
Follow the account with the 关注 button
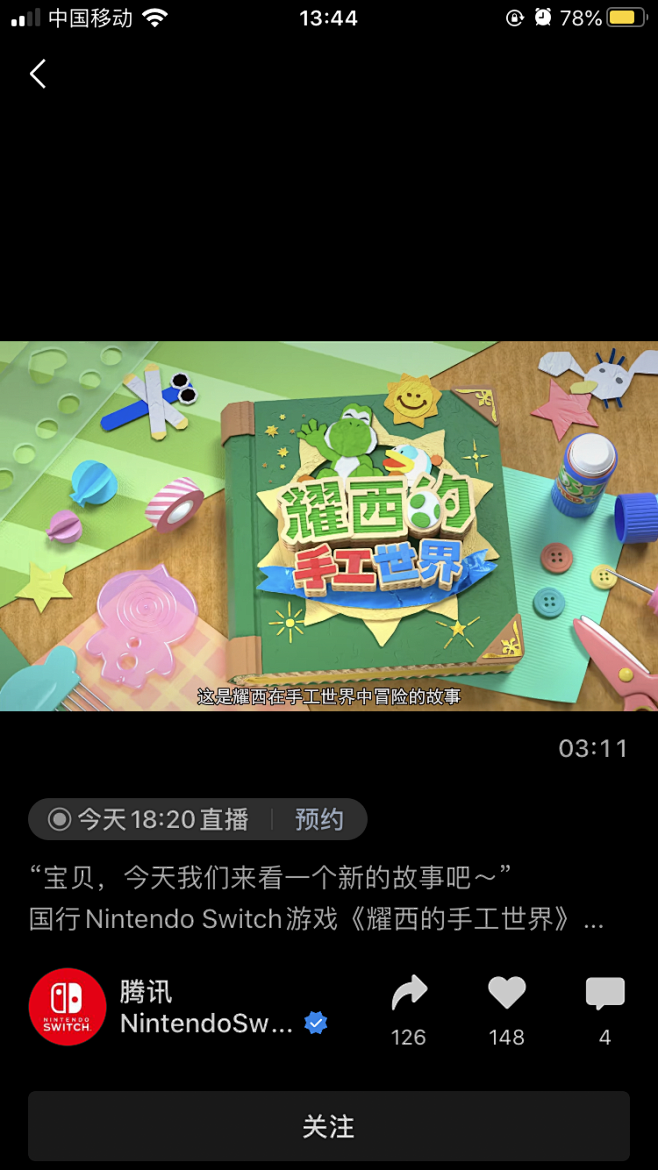329,1126
